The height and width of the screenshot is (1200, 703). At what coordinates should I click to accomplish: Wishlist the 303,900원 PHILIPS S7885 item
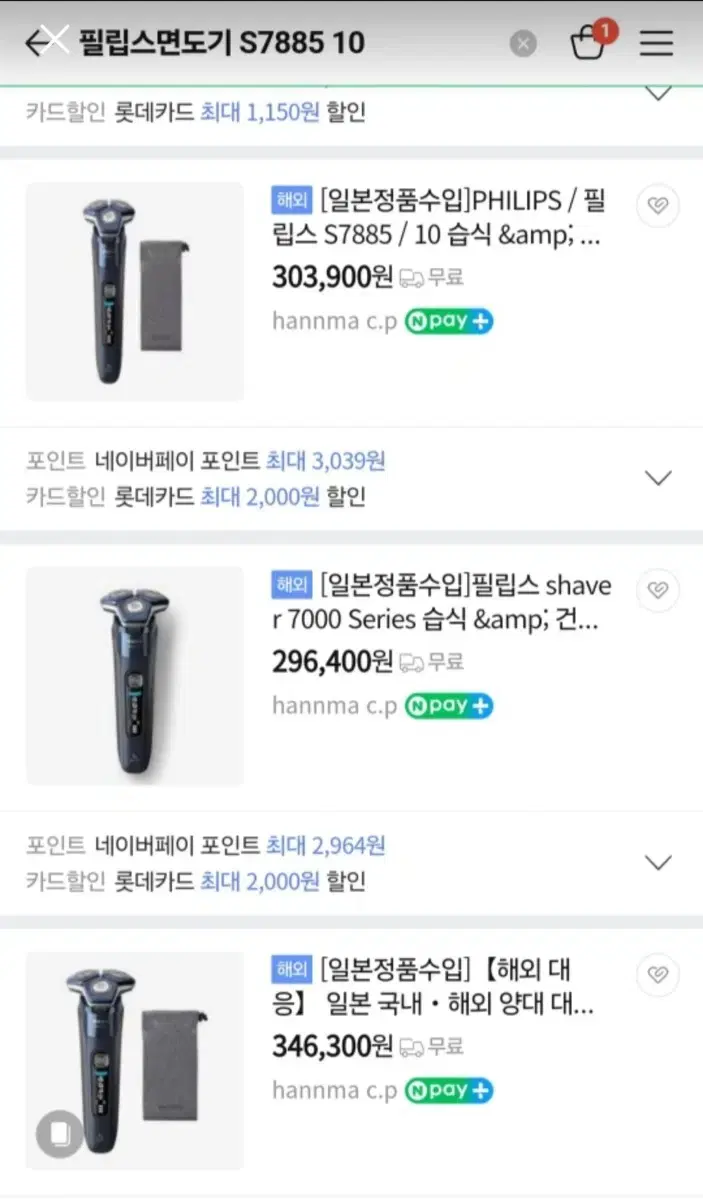(x=657, y=206)
